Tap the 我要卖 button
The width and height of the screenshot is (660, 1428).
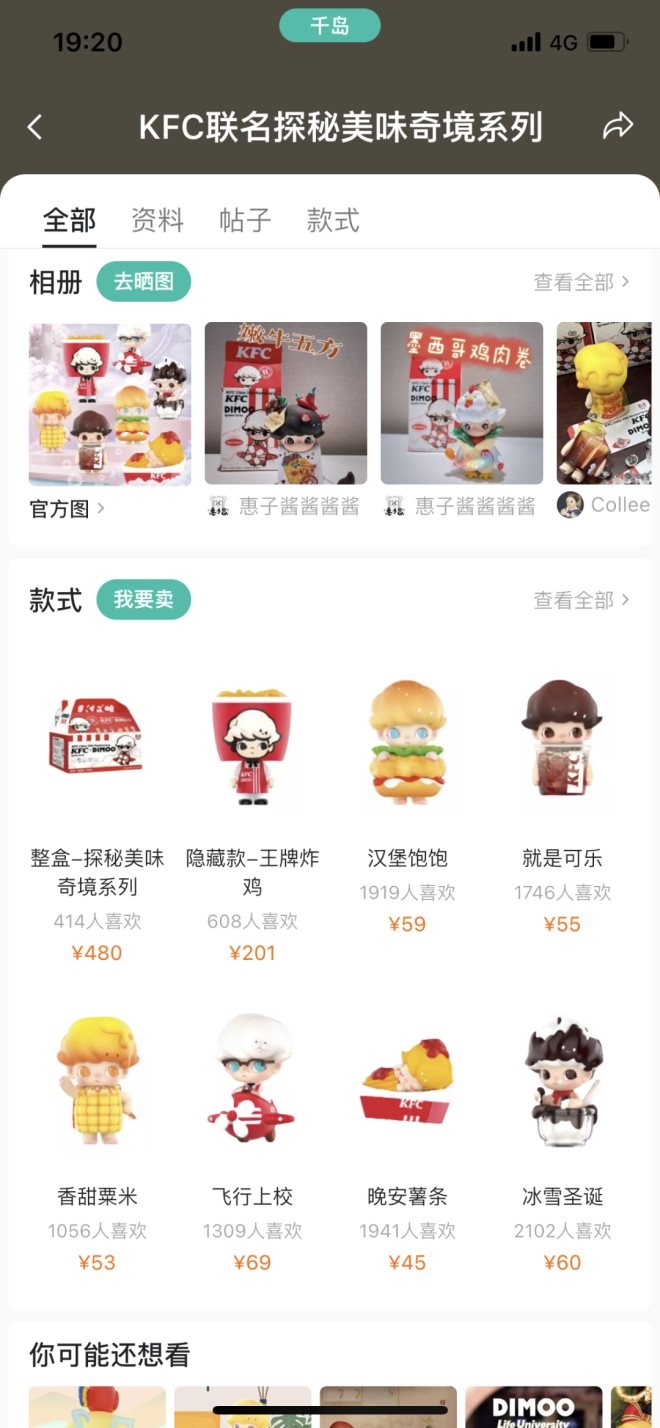143,599
